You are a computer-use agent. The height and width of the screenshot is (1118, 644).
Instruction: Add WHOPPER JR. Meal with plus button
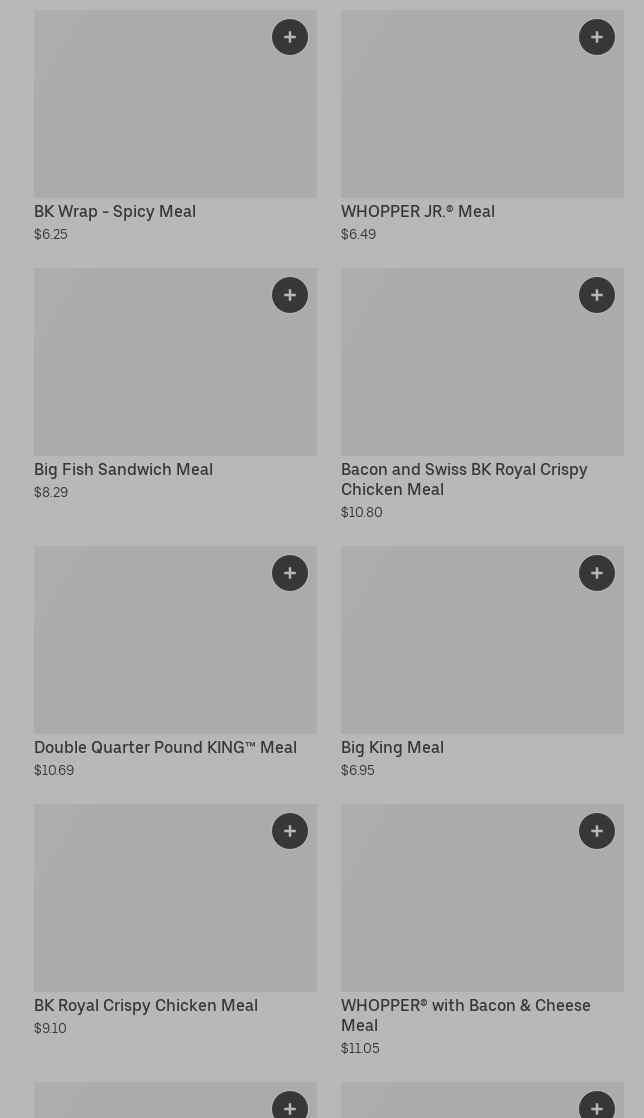point(597,37)
